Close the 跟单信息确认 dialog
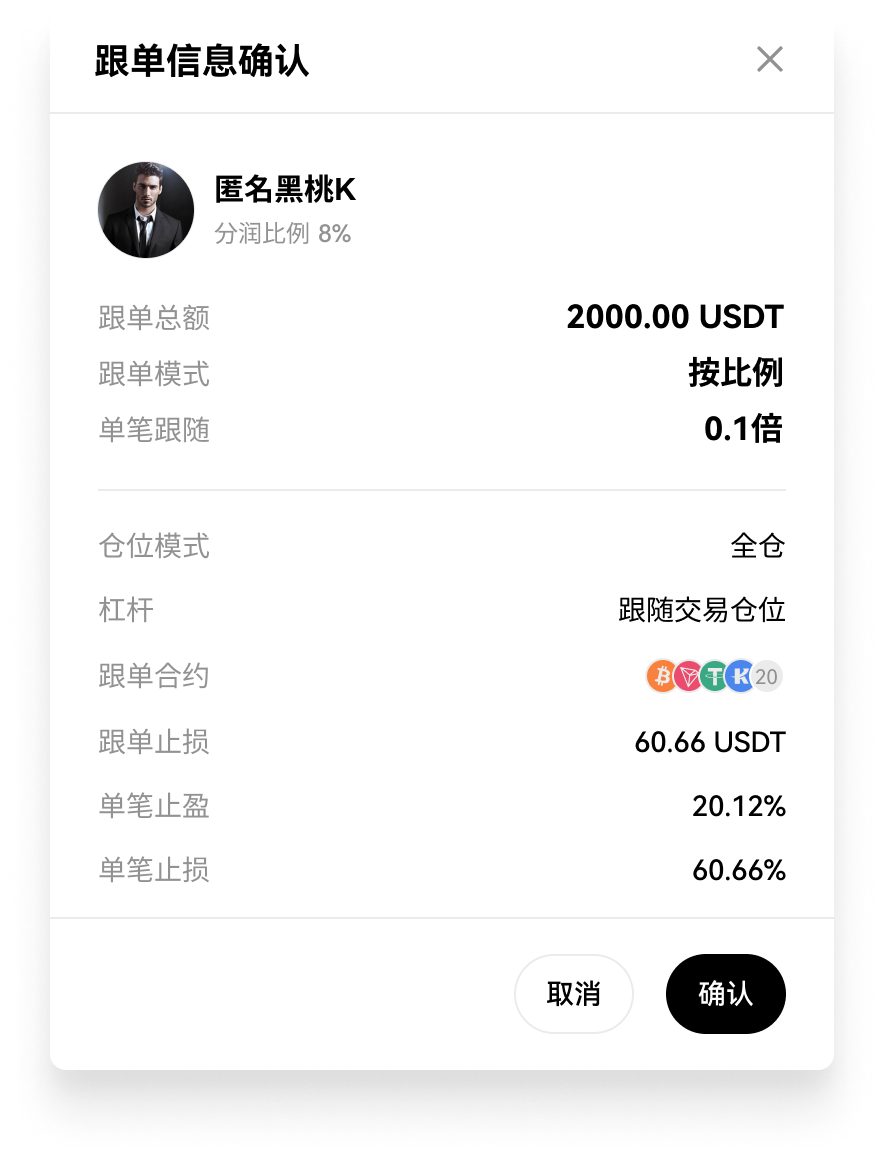The image size is (884, 1160). (x=769, y=60)
